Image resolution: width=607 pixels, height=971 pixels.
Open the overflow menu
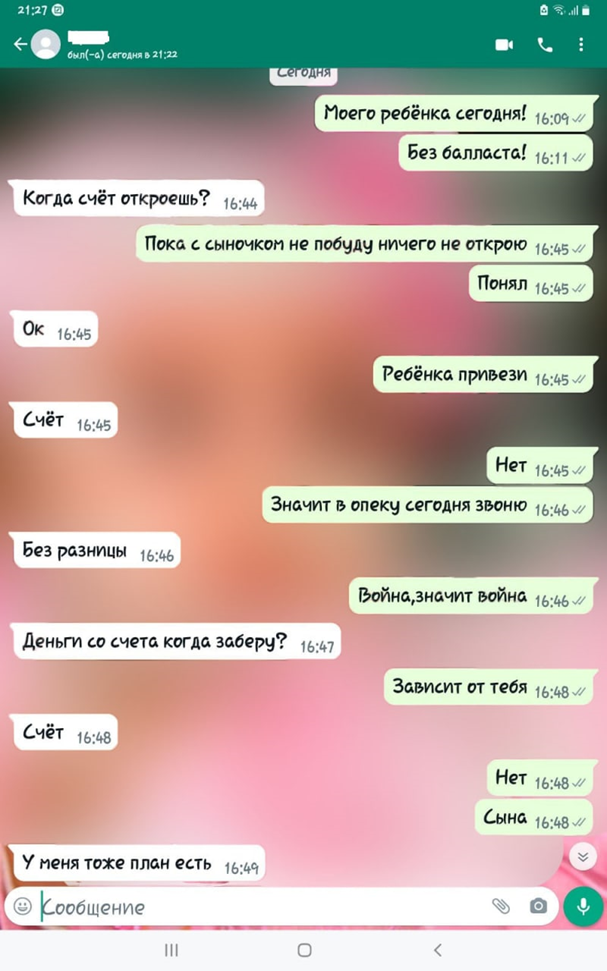[581, 45]
